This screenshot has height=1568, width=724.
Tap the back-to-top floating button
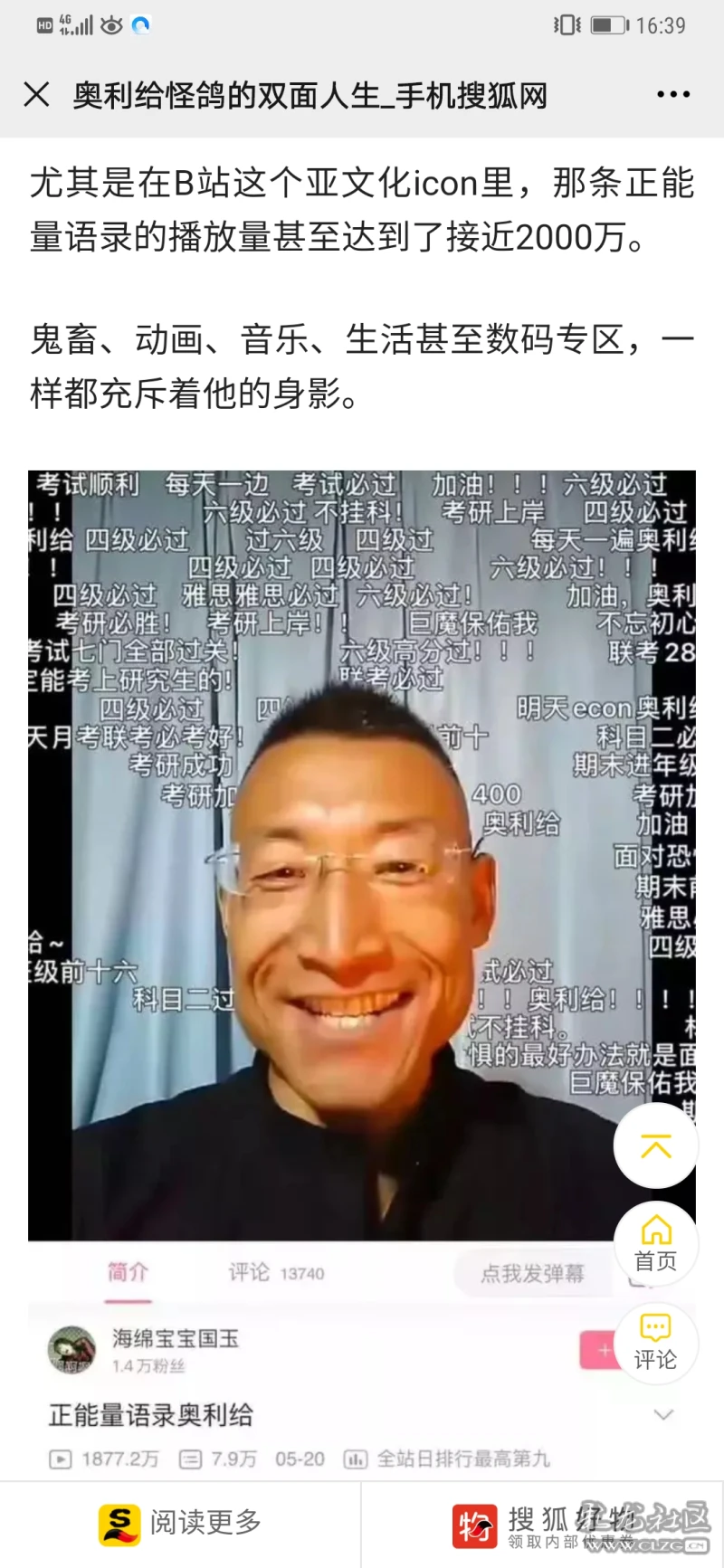pos(656,1145)
